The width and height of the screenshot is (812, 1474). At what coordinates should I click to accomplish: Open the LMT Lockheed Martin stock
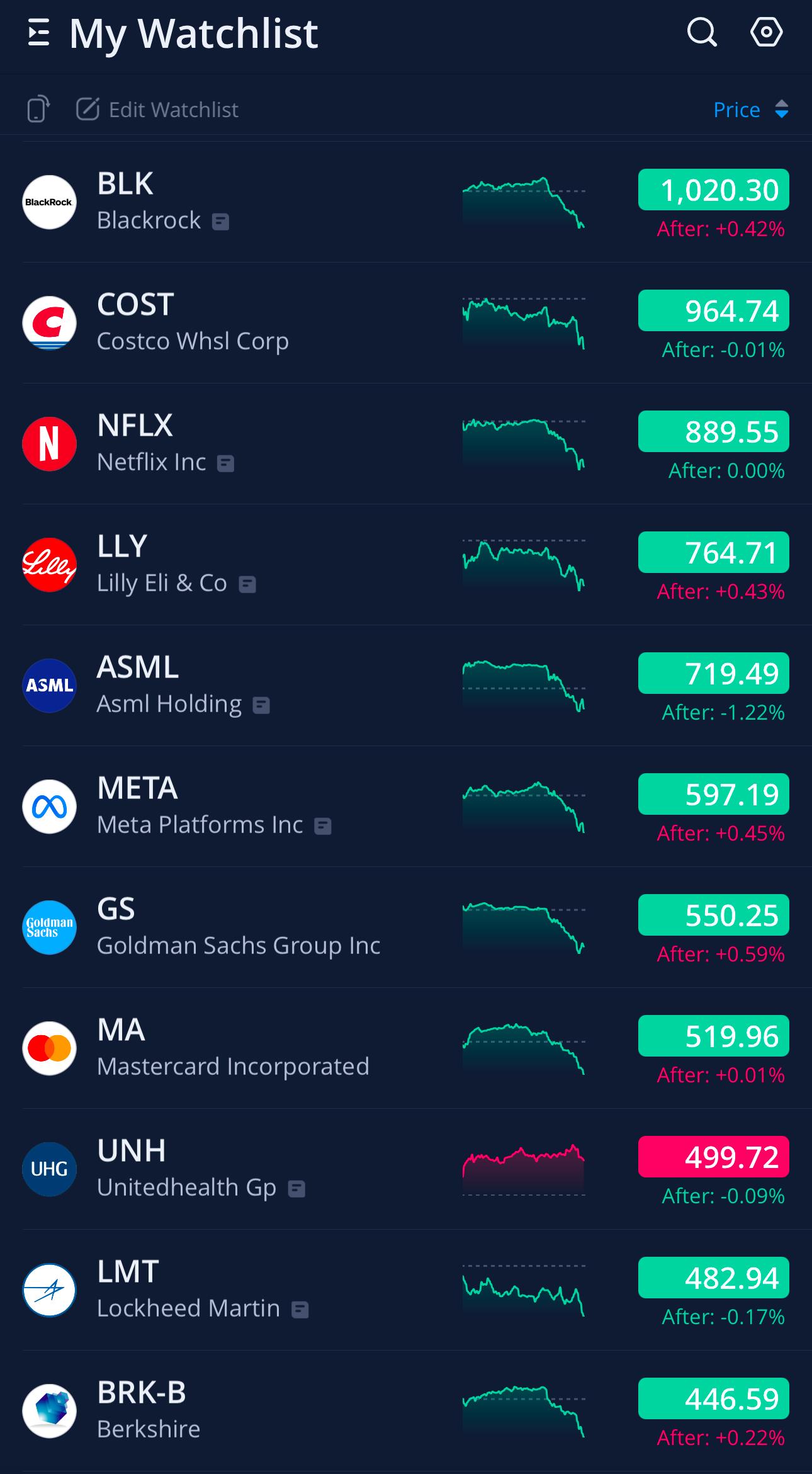[x=406, y=1290]
